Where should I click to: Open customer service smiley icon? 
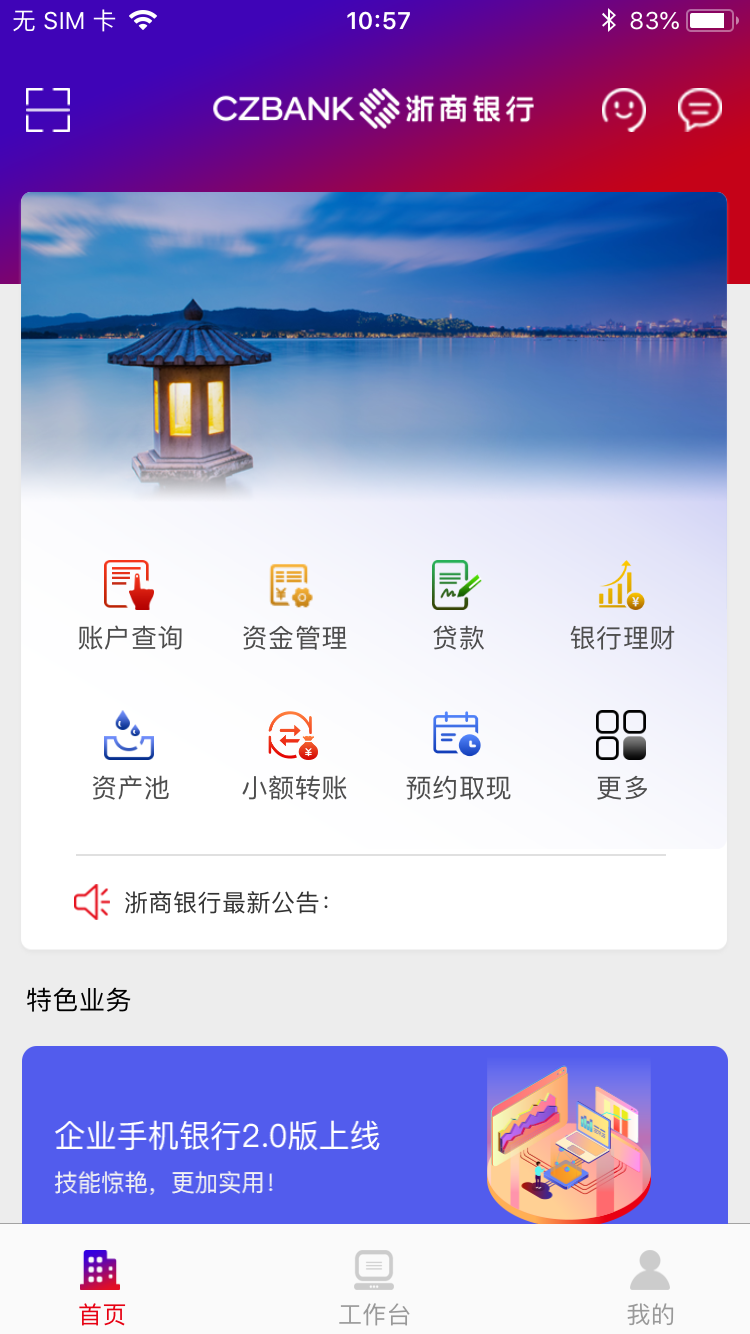click(624, 110)
